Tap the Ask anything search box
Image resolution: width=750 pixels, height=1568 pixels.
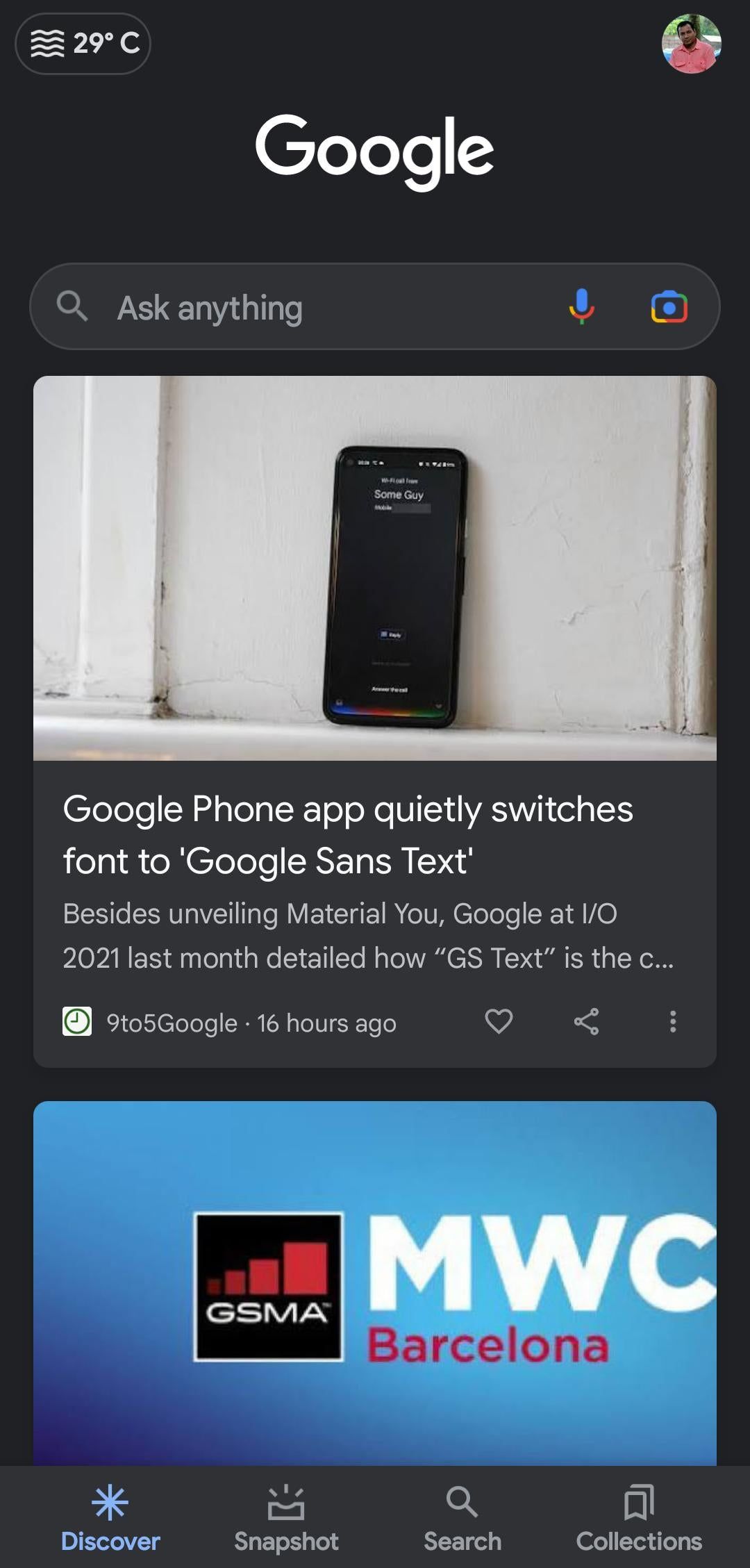pos(312,307)
